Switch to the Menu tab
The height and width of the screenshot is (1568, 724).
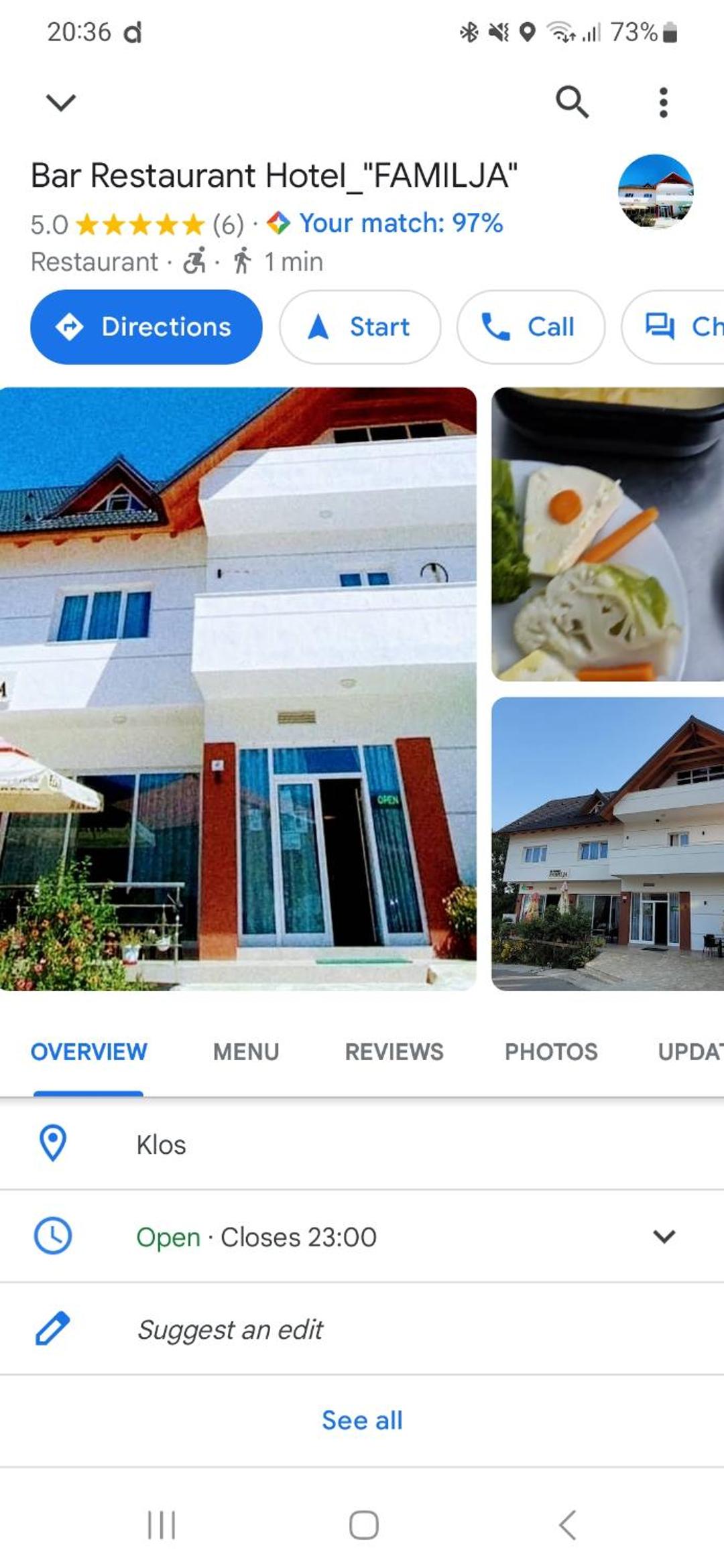coord(246,1051)
